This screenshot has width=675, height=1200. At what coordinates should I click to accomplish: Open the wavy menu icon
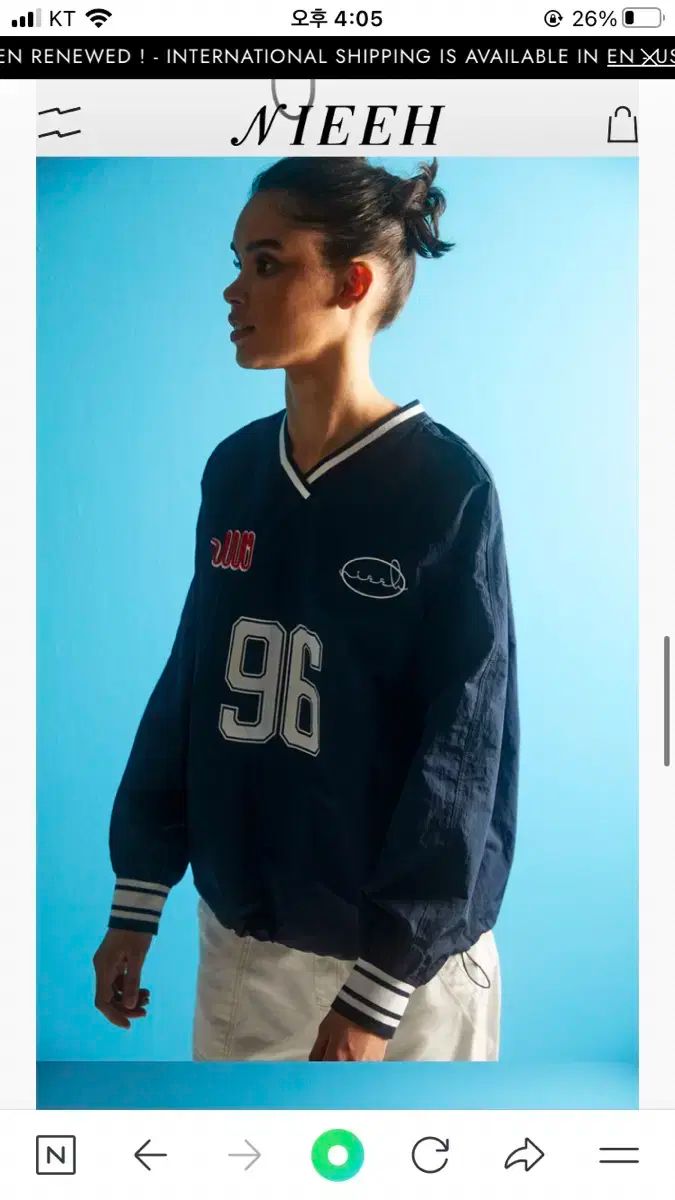pyautogui.click(x=59, y=123)
